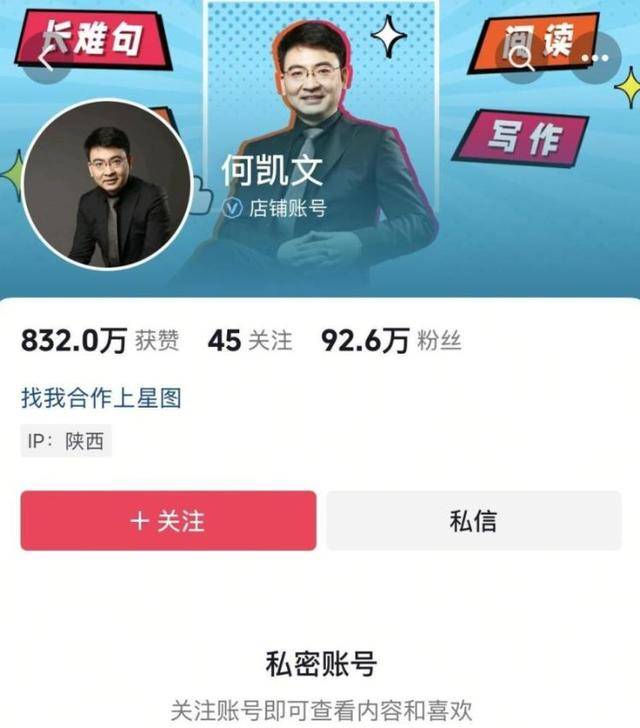The height and width of the screenshot is (728, 640).
Task: Follow this account with 关注 button
Action: [x=168, y=520]
